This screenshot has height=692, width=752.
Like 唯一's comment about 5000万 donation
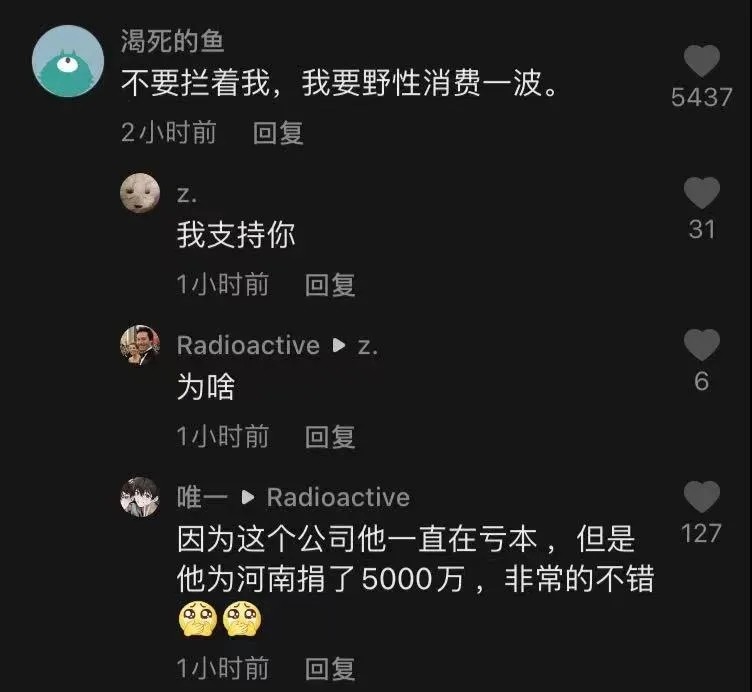[702, 497]
